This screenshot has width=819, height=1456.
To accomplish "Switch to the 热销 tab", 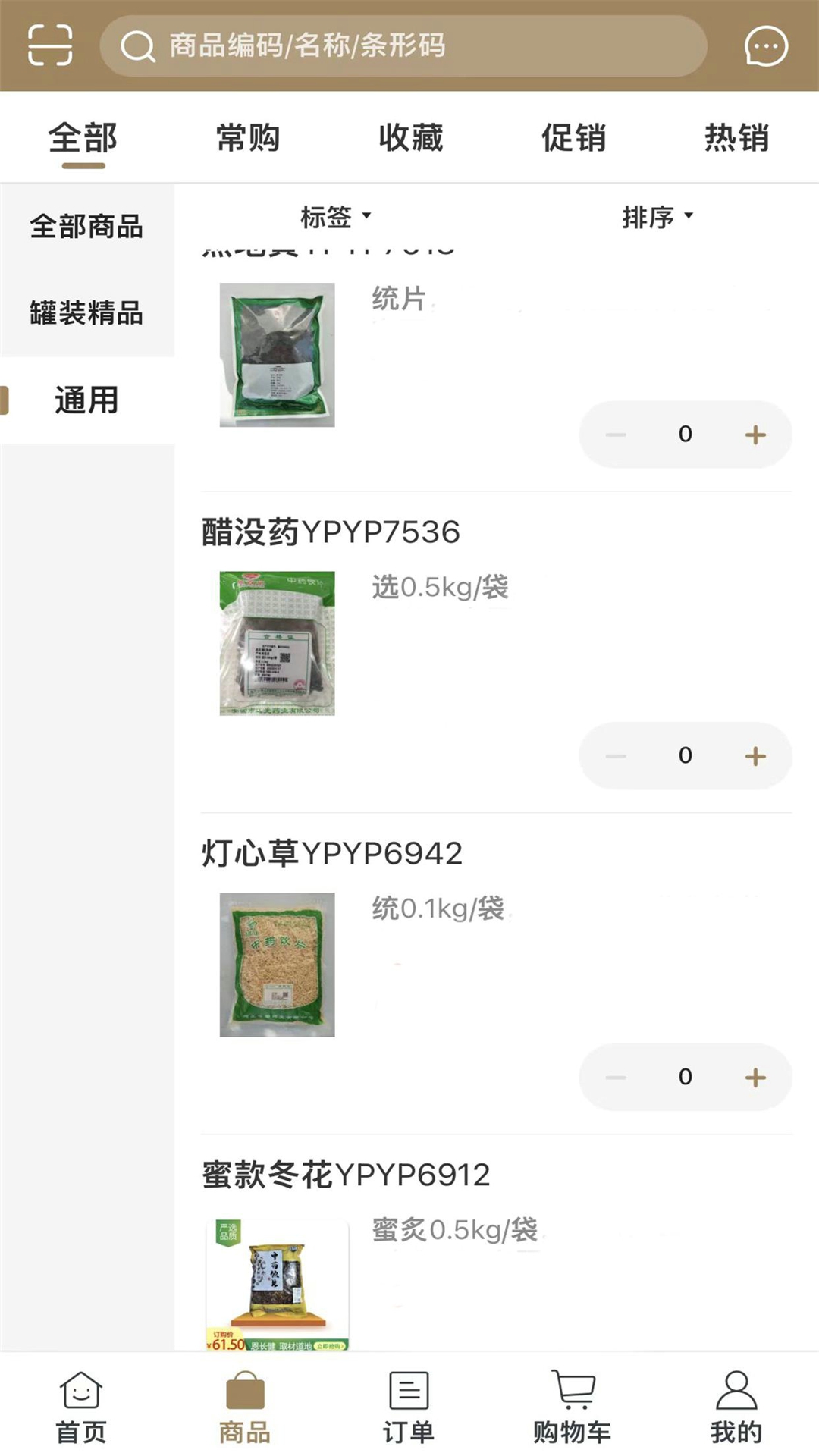I will [736, 138].
